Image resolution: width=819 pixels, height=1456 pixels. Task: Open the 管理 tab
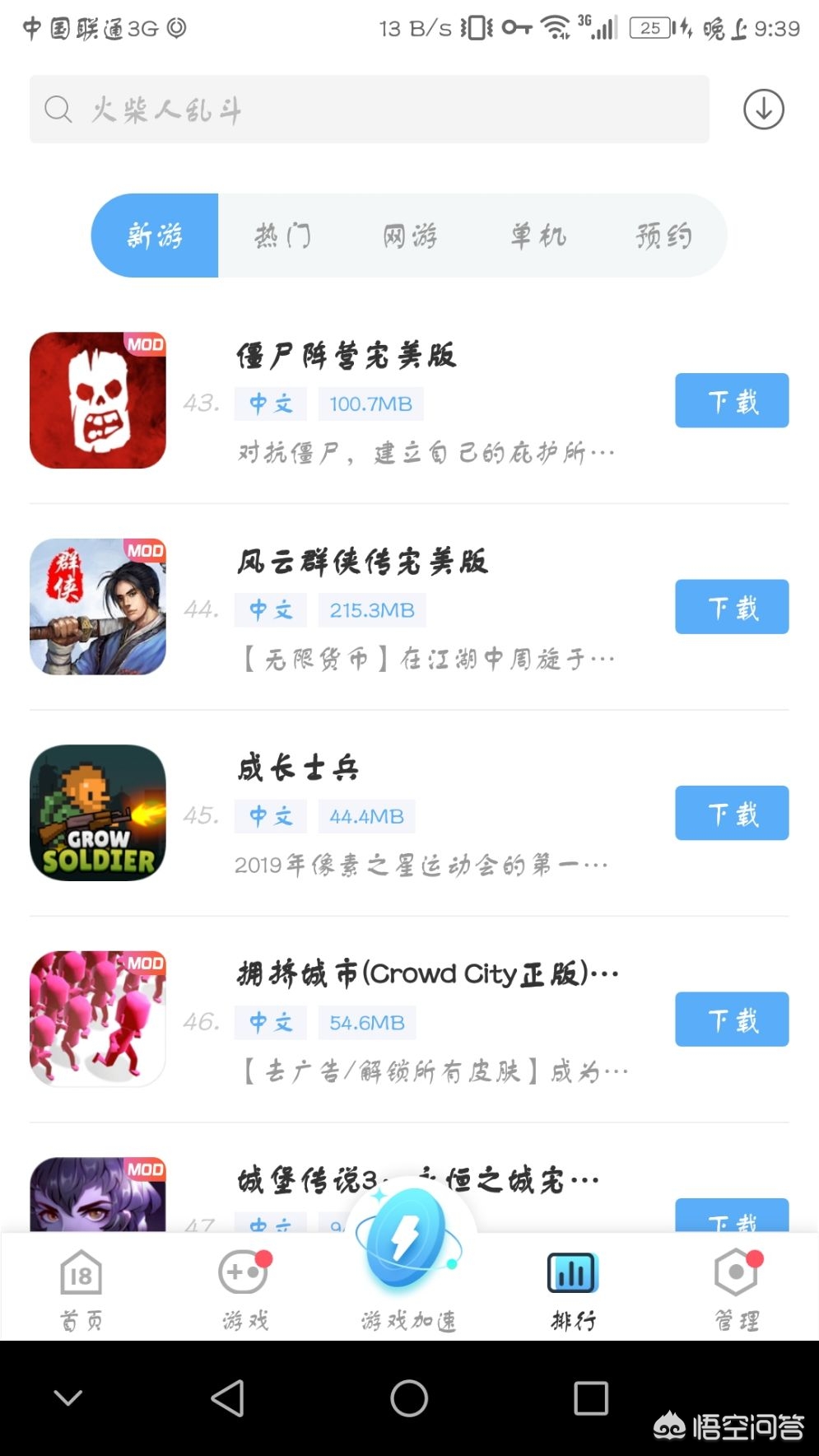click(x=736, y=1289)
